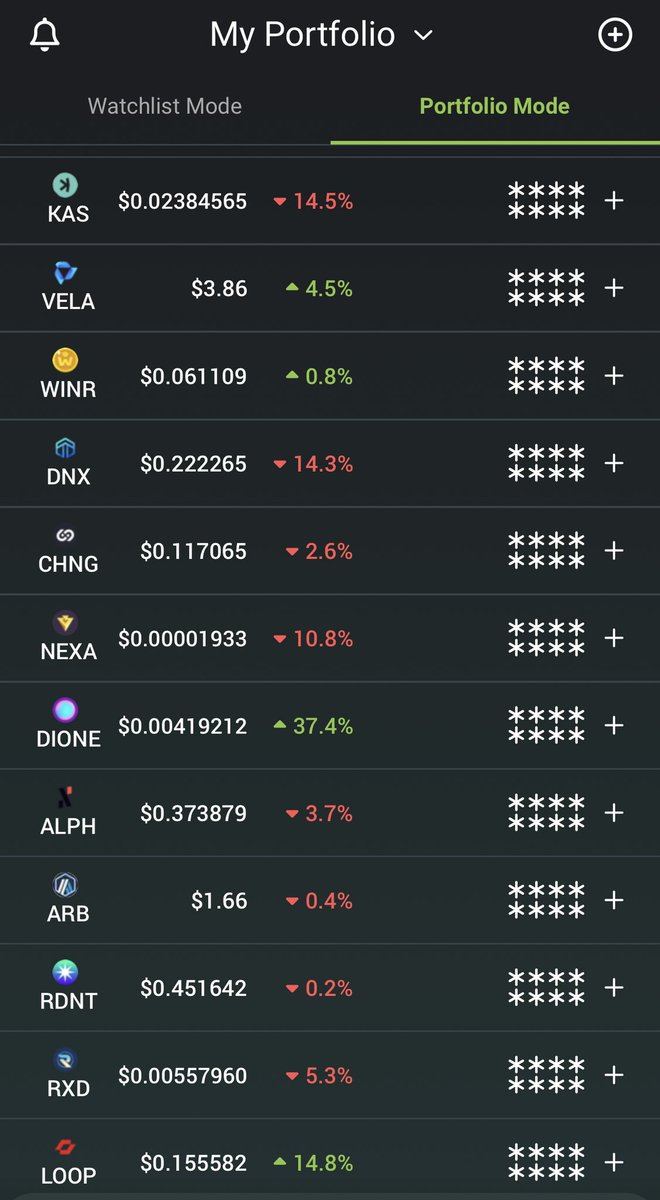Select the Portfolio Mode tab
The image size is (660, 1200).
494,106
